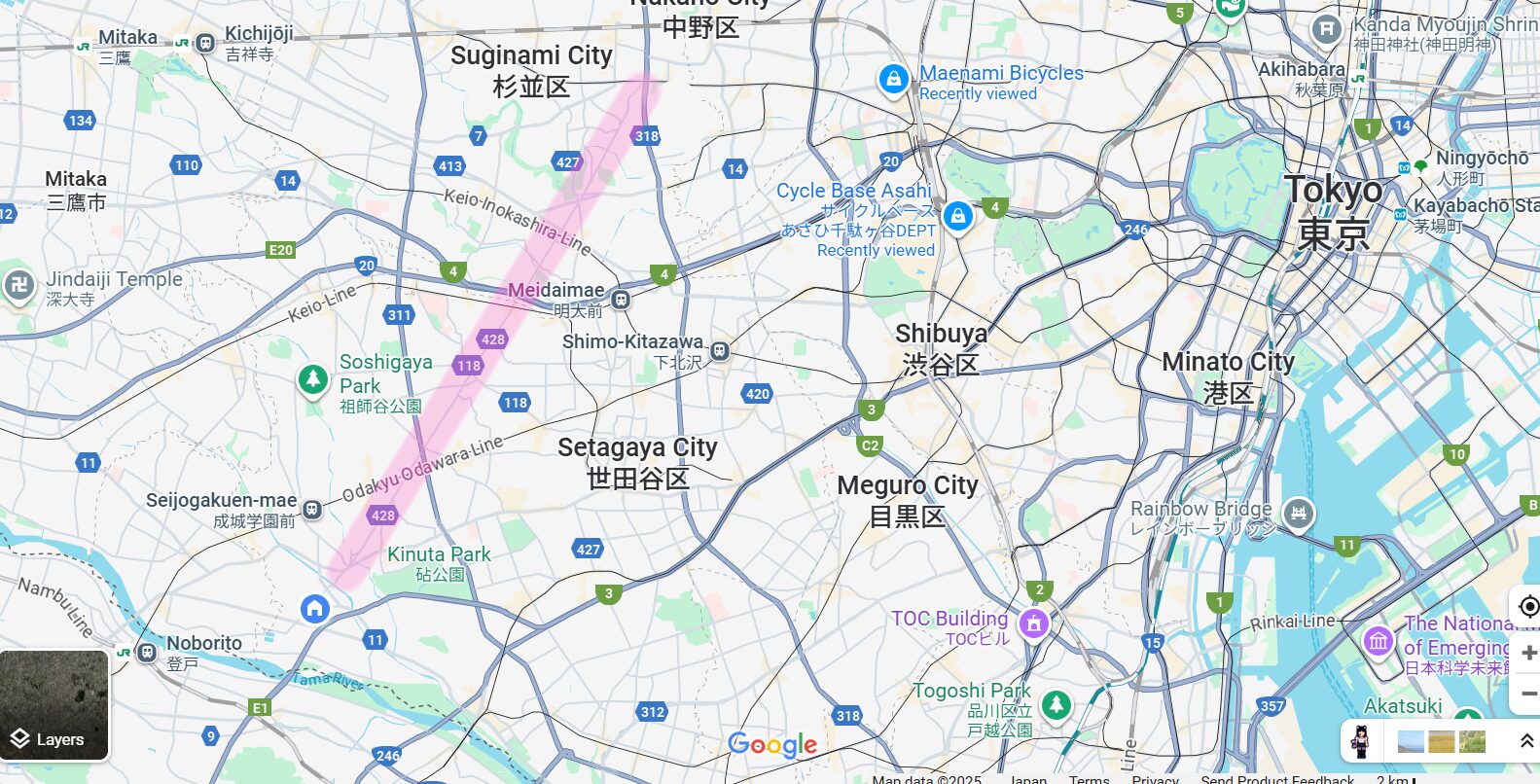Select the Cycle Base Asahi pin
Image resolution: width=1540 pixels, height=784 pixels.
tap(958, 216)
